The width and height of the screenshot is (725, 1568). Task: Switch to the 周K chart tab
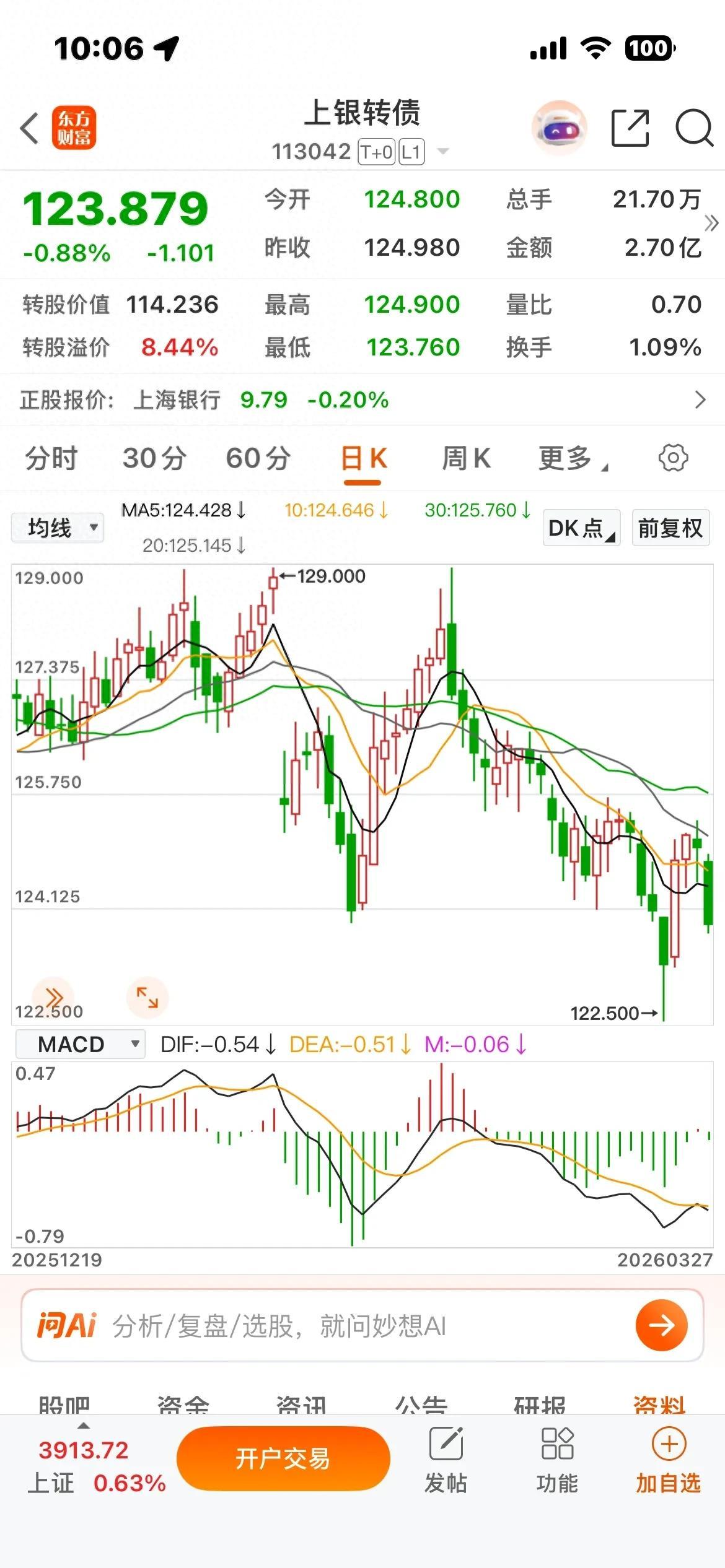pos(466,459)
